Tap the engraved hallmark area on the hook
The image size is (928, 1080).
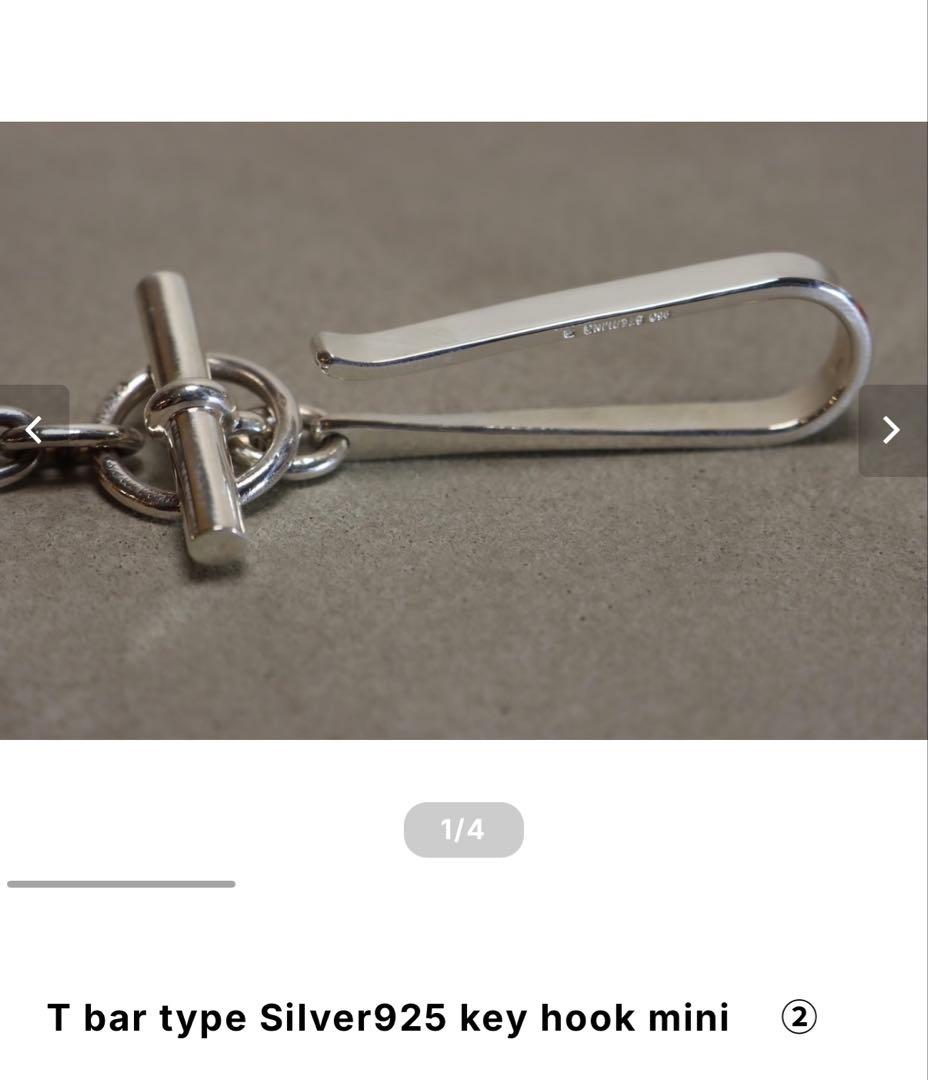point(615,325)
